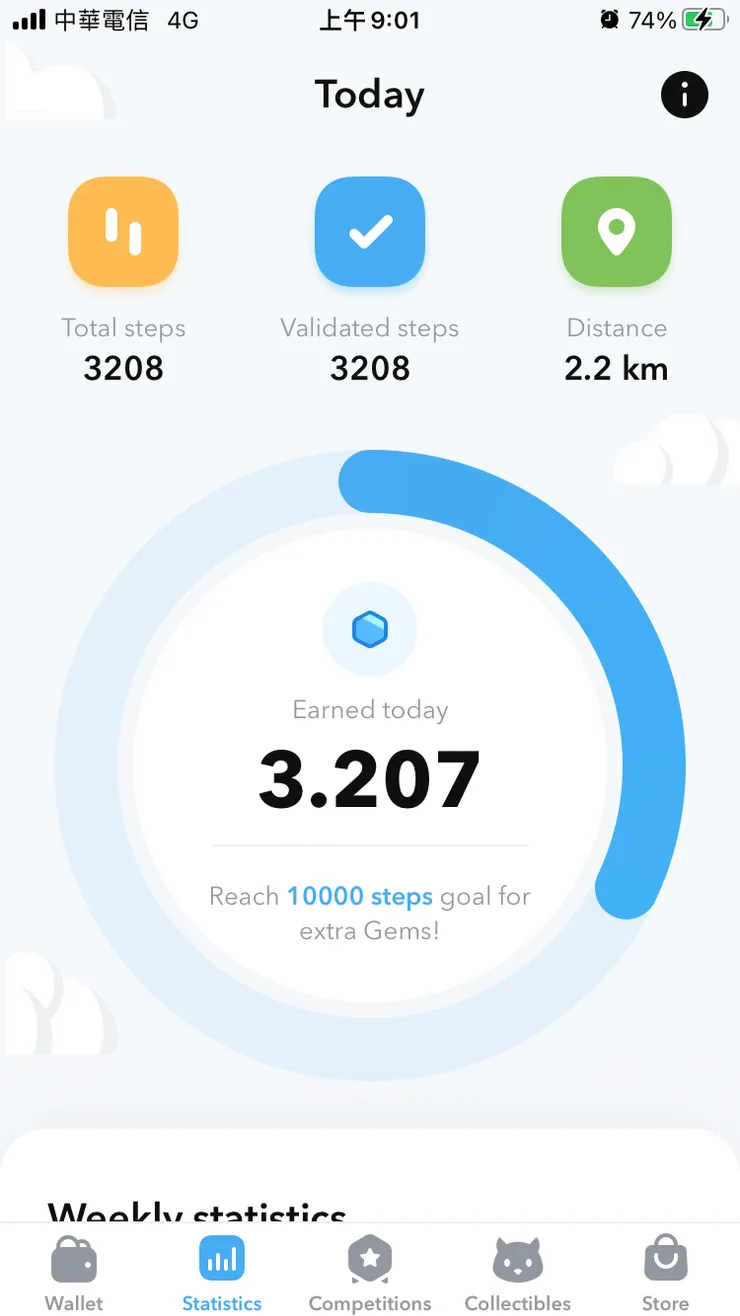The height and width of the screenshot is (1316, 740).
Task: Open the Collectibles tab
Action: (517, 1272)
